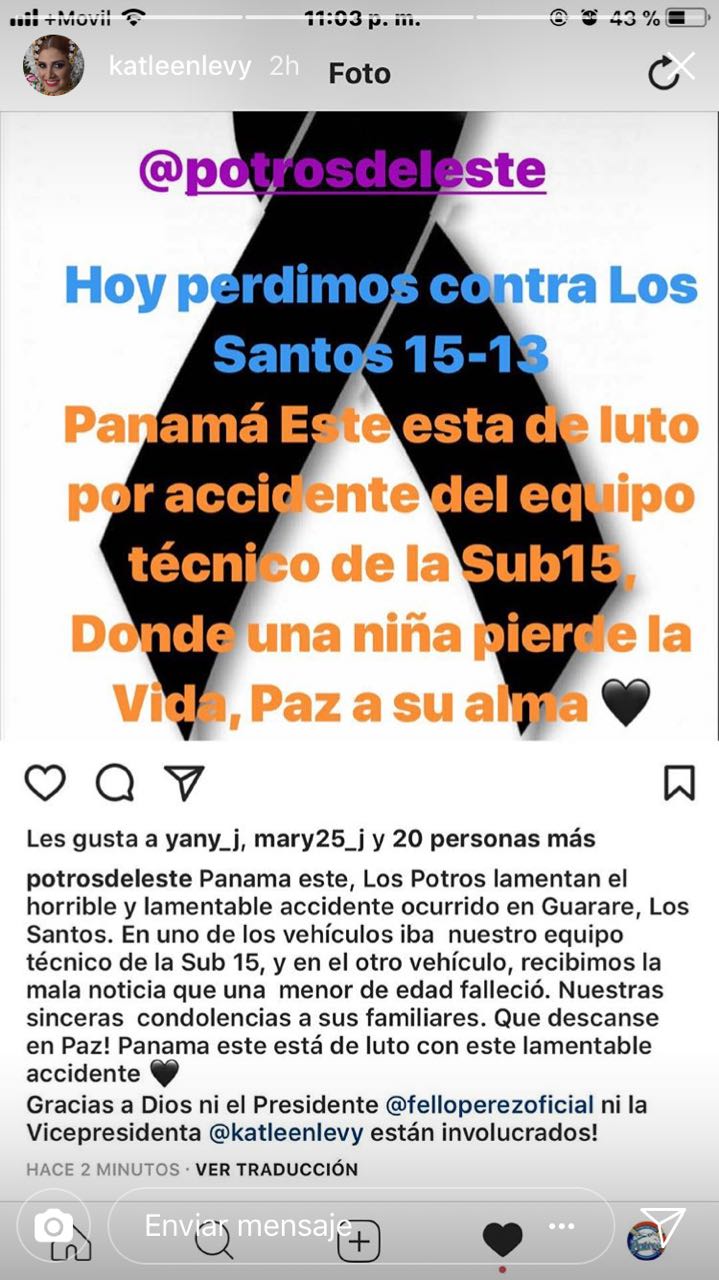Close the story with the X icon
The image size is (719, 1280).
(x=683, y=66)
